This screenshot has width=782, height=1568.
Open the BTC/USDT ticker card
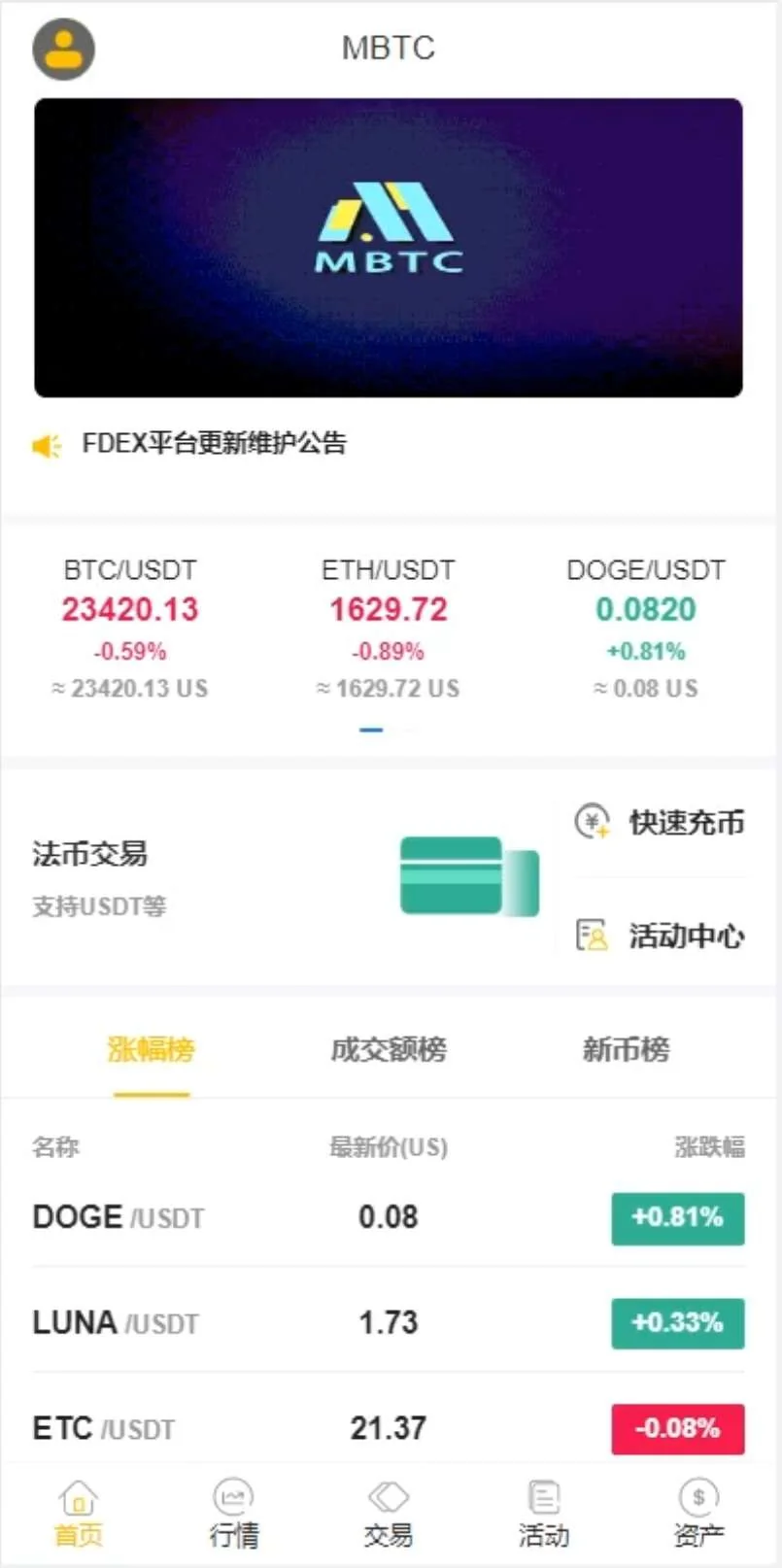coord(130,627)
